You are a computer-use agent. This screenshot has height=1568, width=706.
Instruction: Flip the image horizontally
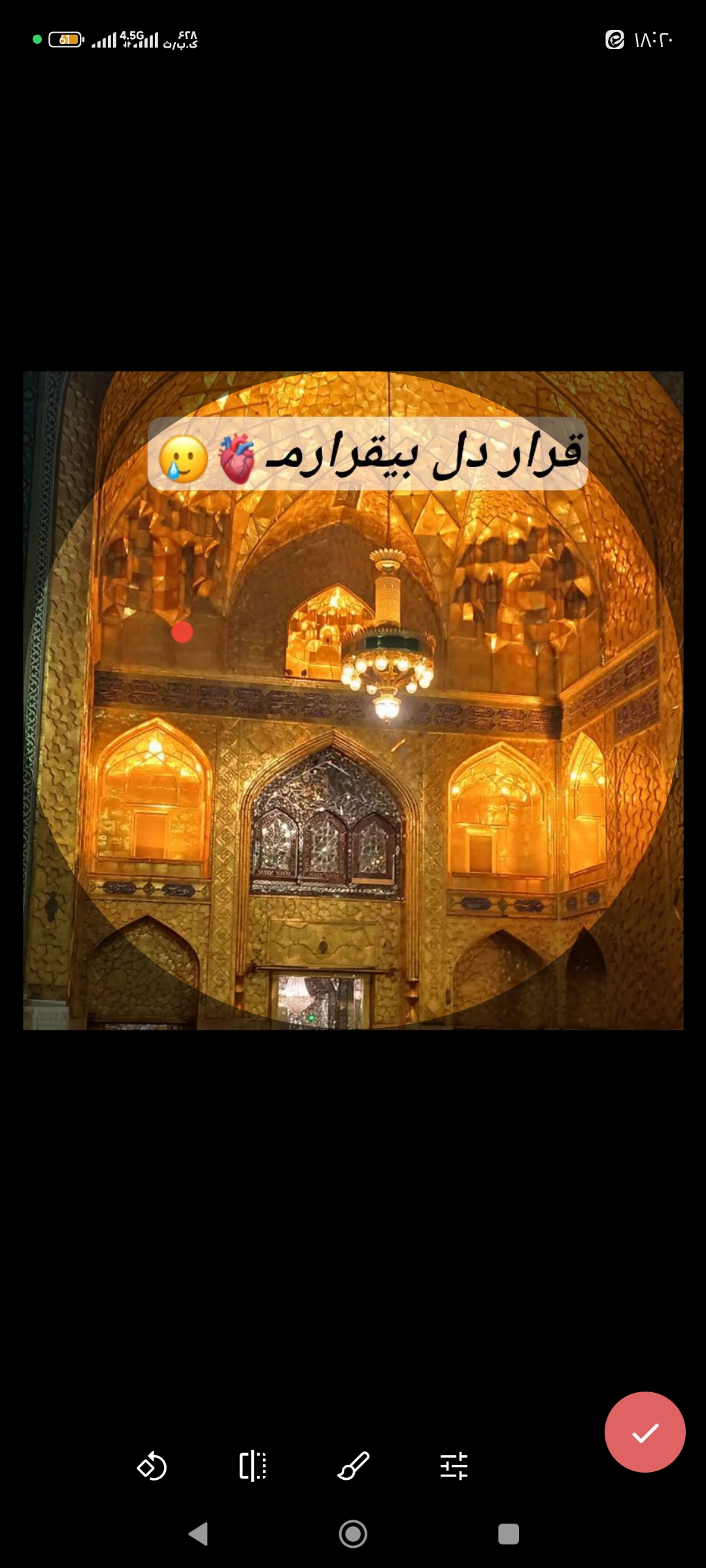[252, 1465]
